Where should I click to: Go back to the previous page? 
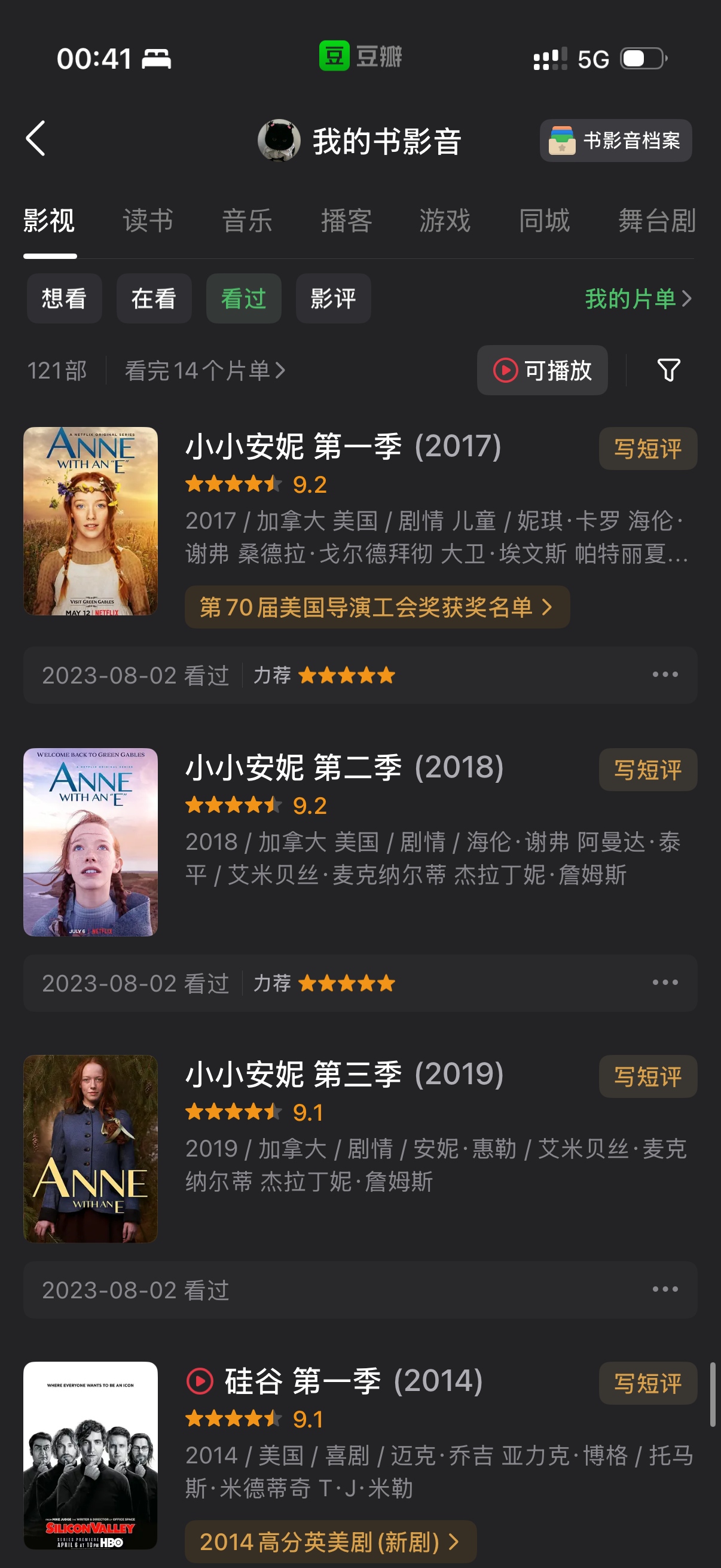point(36,139)
